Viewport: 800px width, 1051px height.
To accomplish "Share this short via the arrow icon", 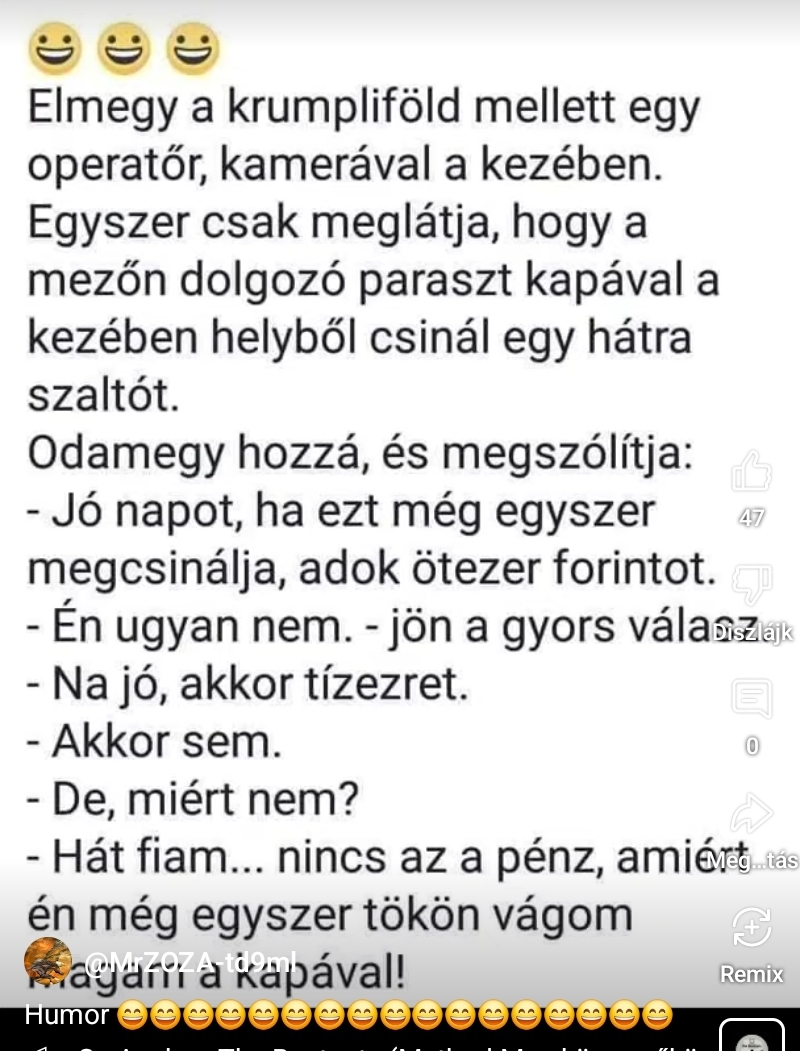I will coord(752,813).
